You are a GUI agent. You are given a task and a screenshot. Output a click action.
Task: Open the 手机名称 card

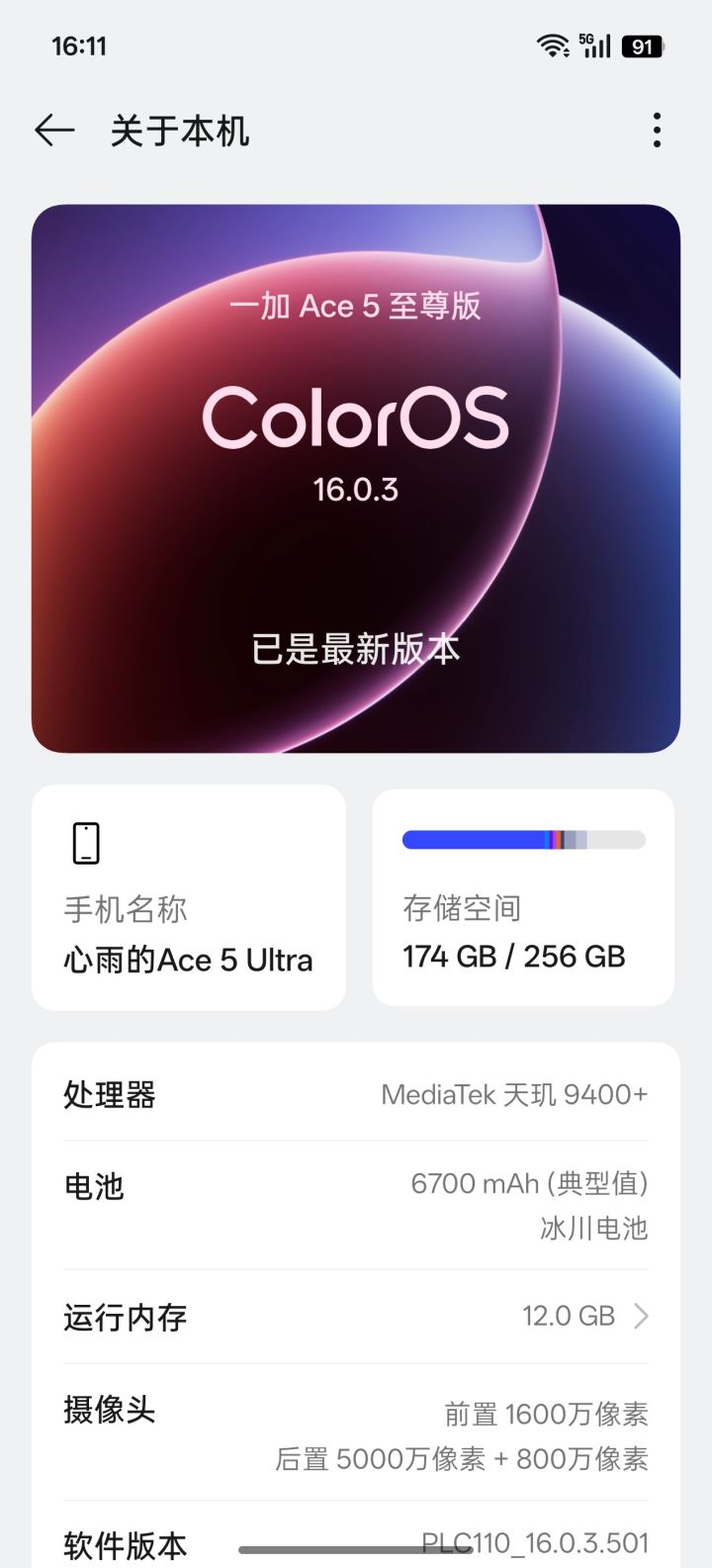(189, 897)
